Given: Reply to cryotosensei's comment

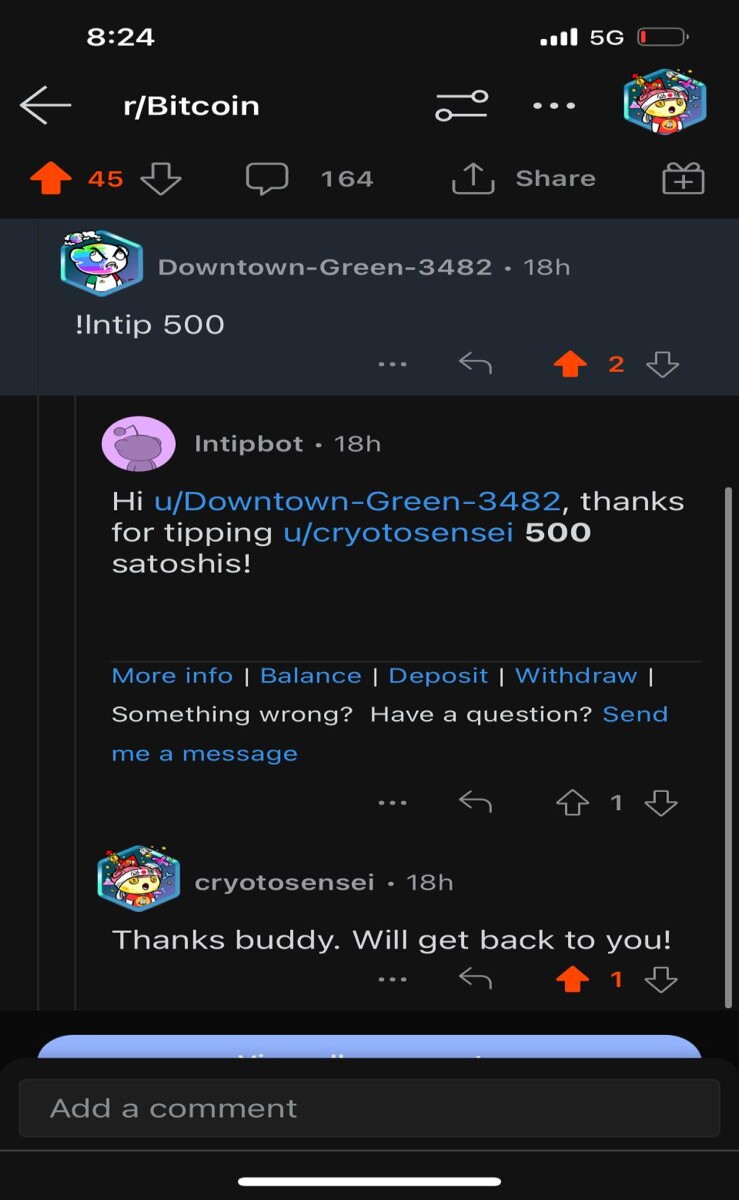Looking at the screenshot, I should [475, 979].
